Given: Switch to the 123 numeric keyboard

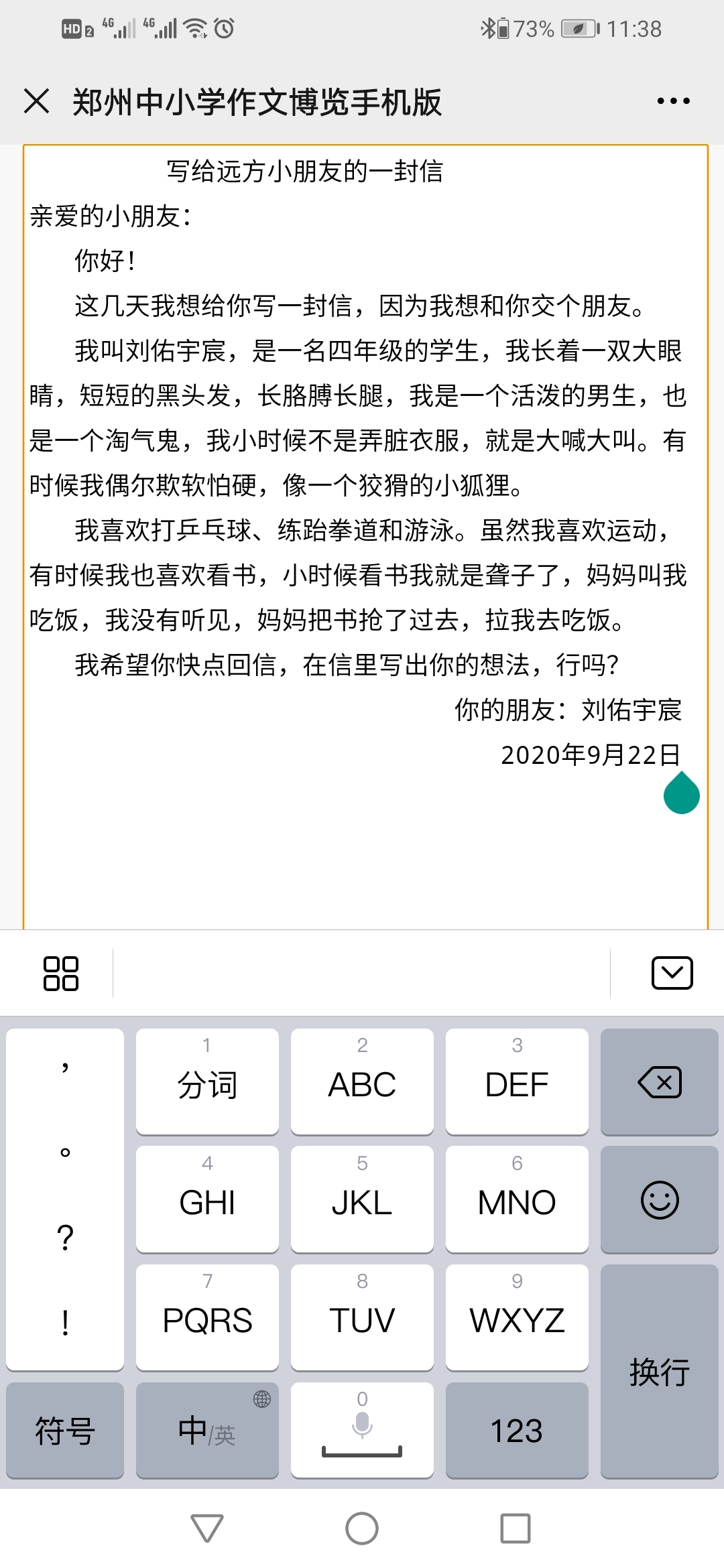Looking at the screenshot, I should 517,1430.
